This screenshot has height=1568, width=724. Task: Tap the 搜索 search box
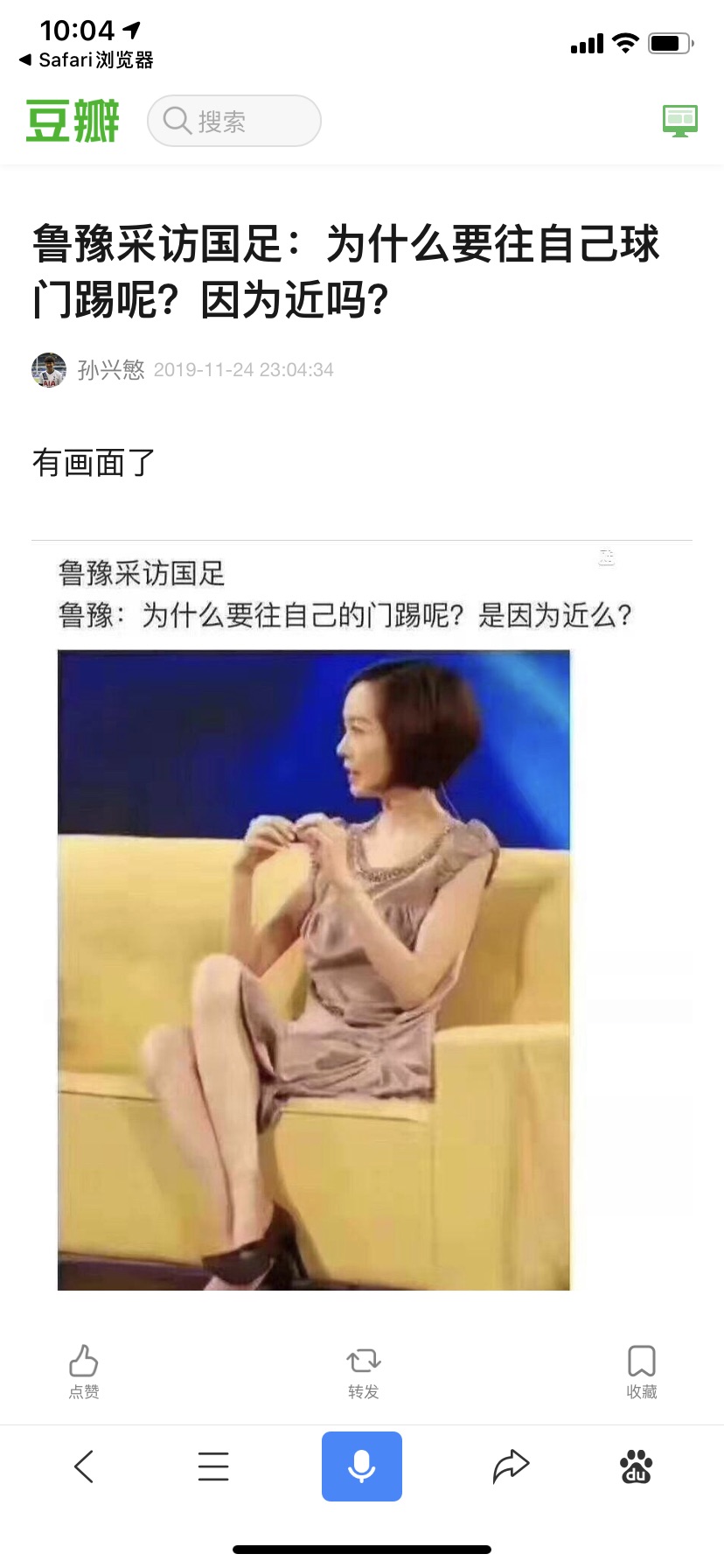pos(233,121)
